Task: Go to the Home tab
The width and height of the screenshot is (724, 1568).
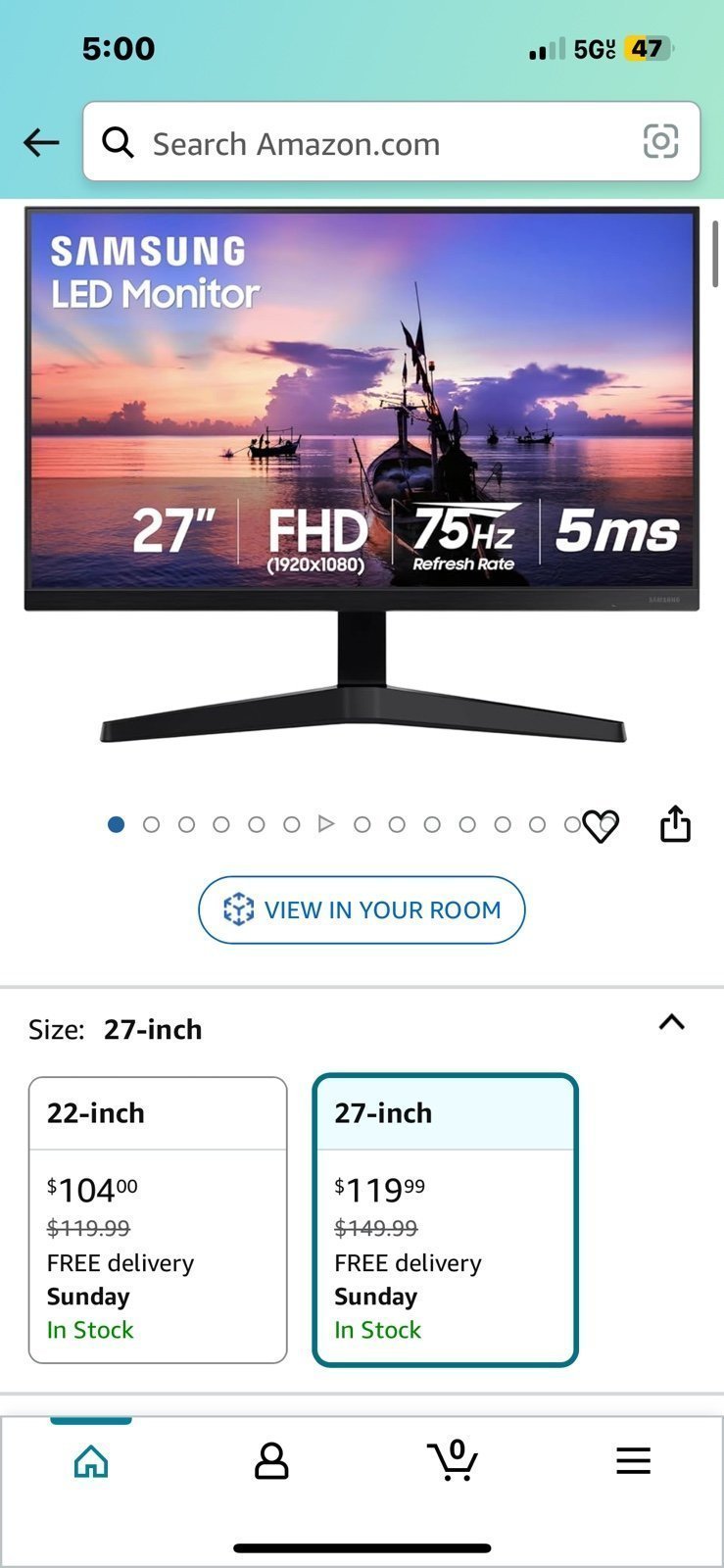Action: coord(91,1461)
